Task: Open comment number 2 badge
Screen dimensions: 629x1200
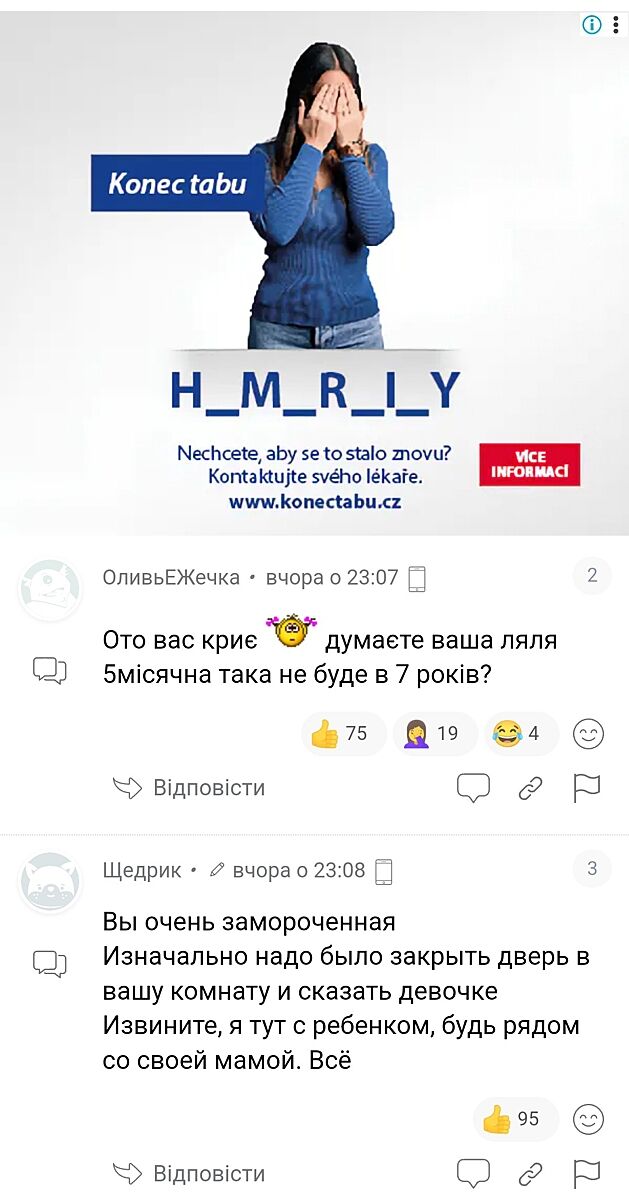Action: click(592, 576)
